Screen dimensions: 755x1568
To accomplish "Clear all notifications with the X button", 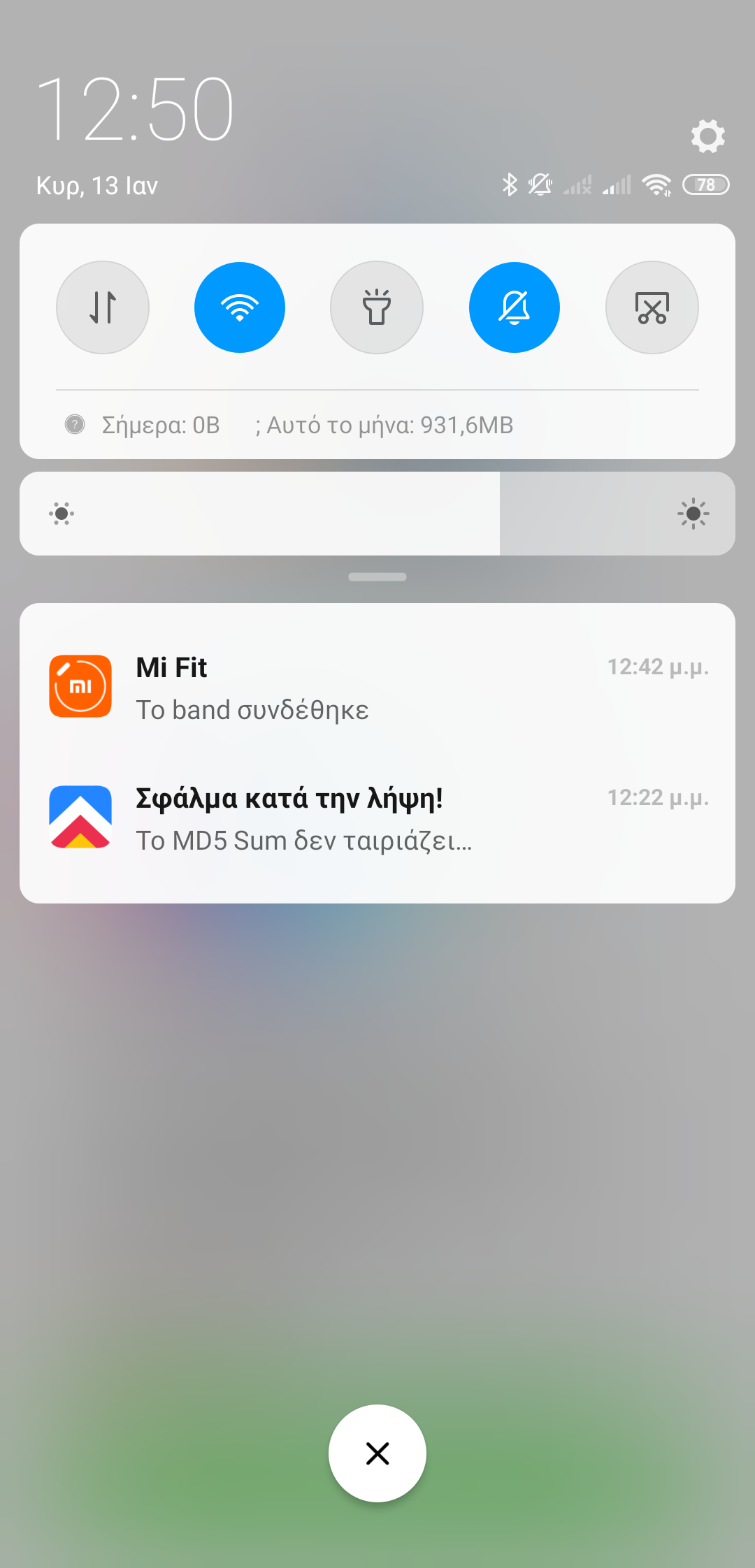I will pos(377,1453).
